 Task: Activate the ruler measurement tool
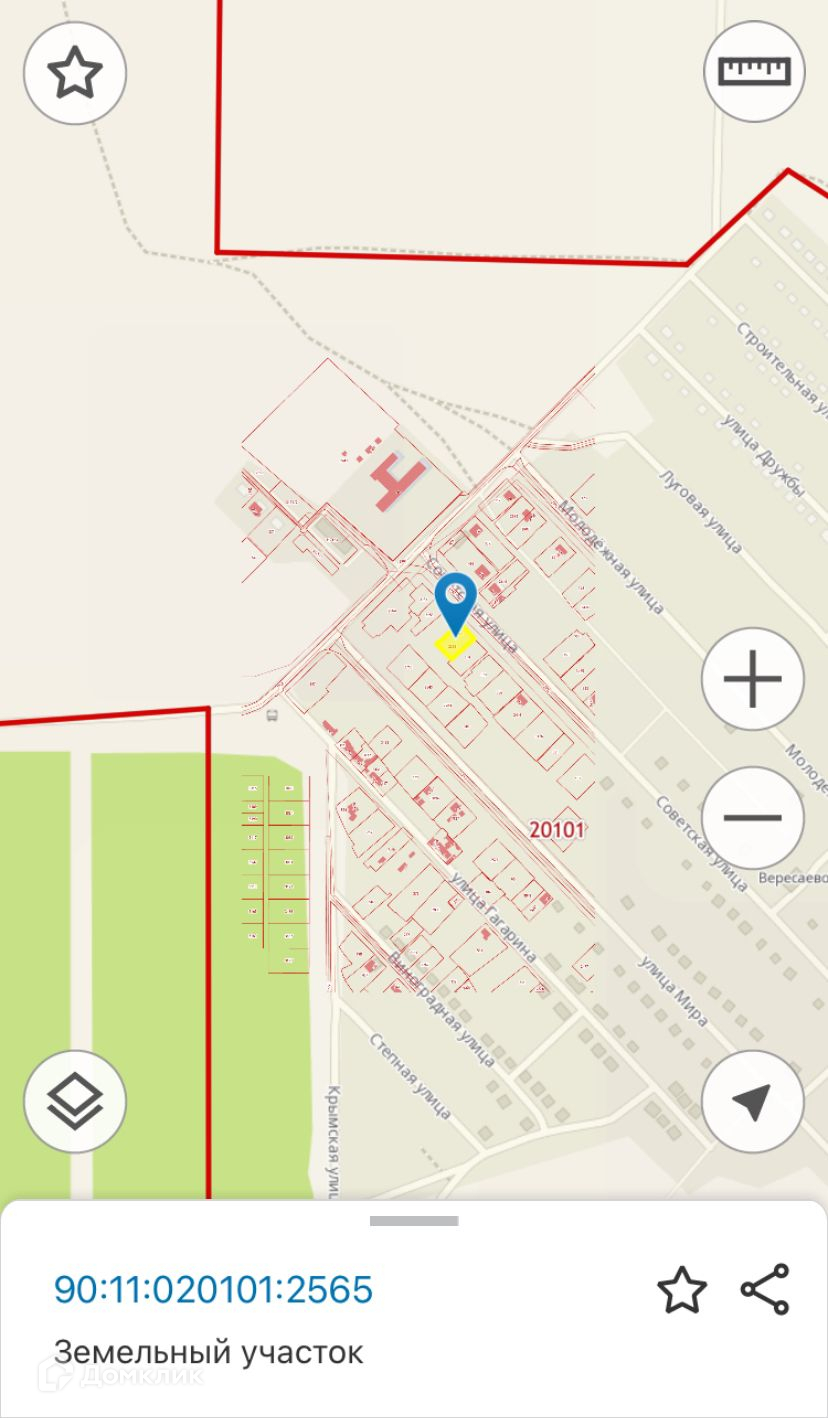click(754, 72)
